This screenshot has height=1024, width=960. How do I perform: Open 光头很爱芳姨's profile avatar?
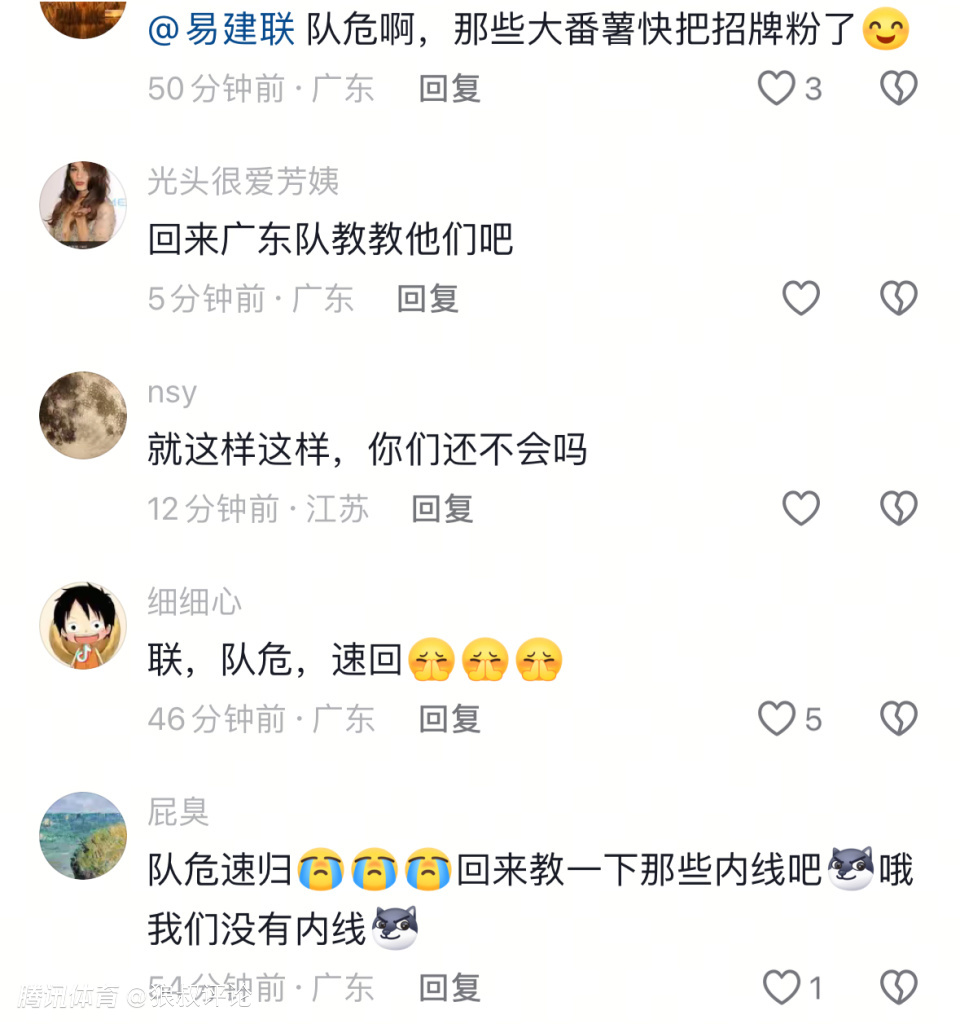pyautogui.click(x=83, y=204)
